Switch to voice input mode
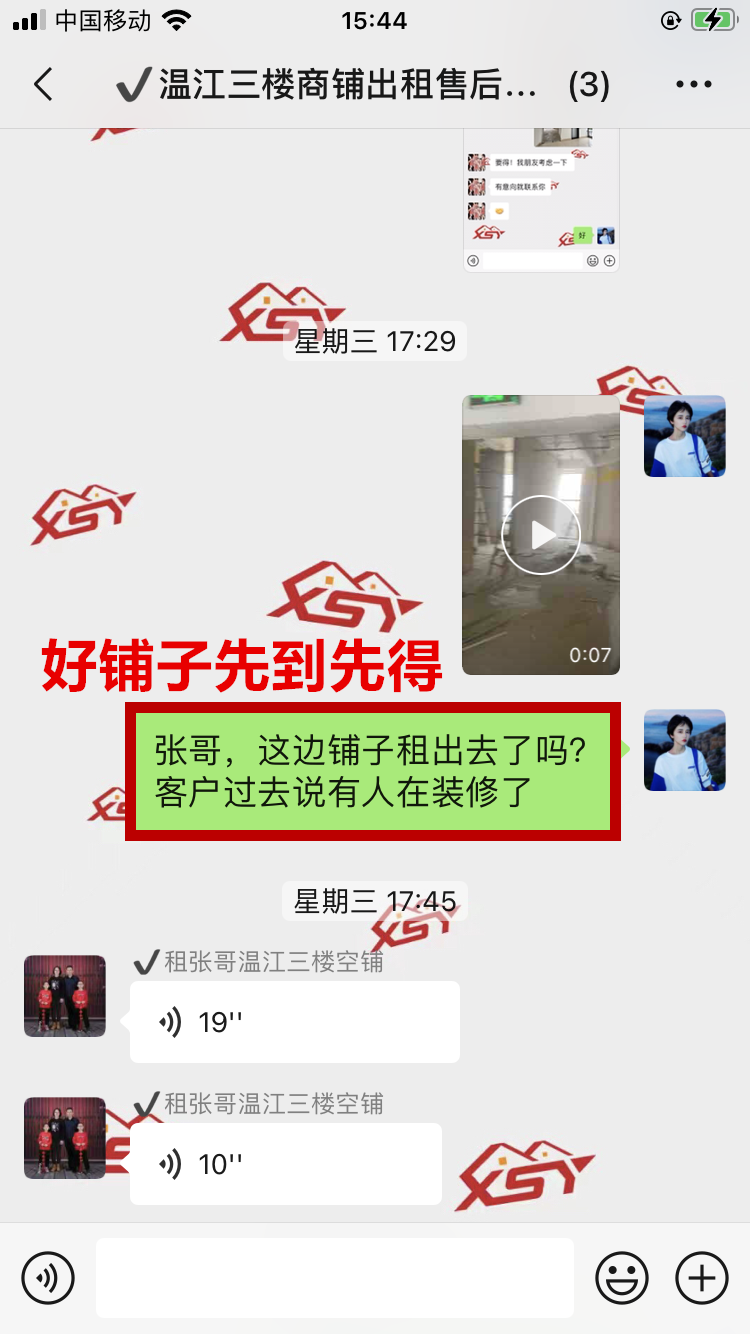750x1334 pixels. point(48,1277)
